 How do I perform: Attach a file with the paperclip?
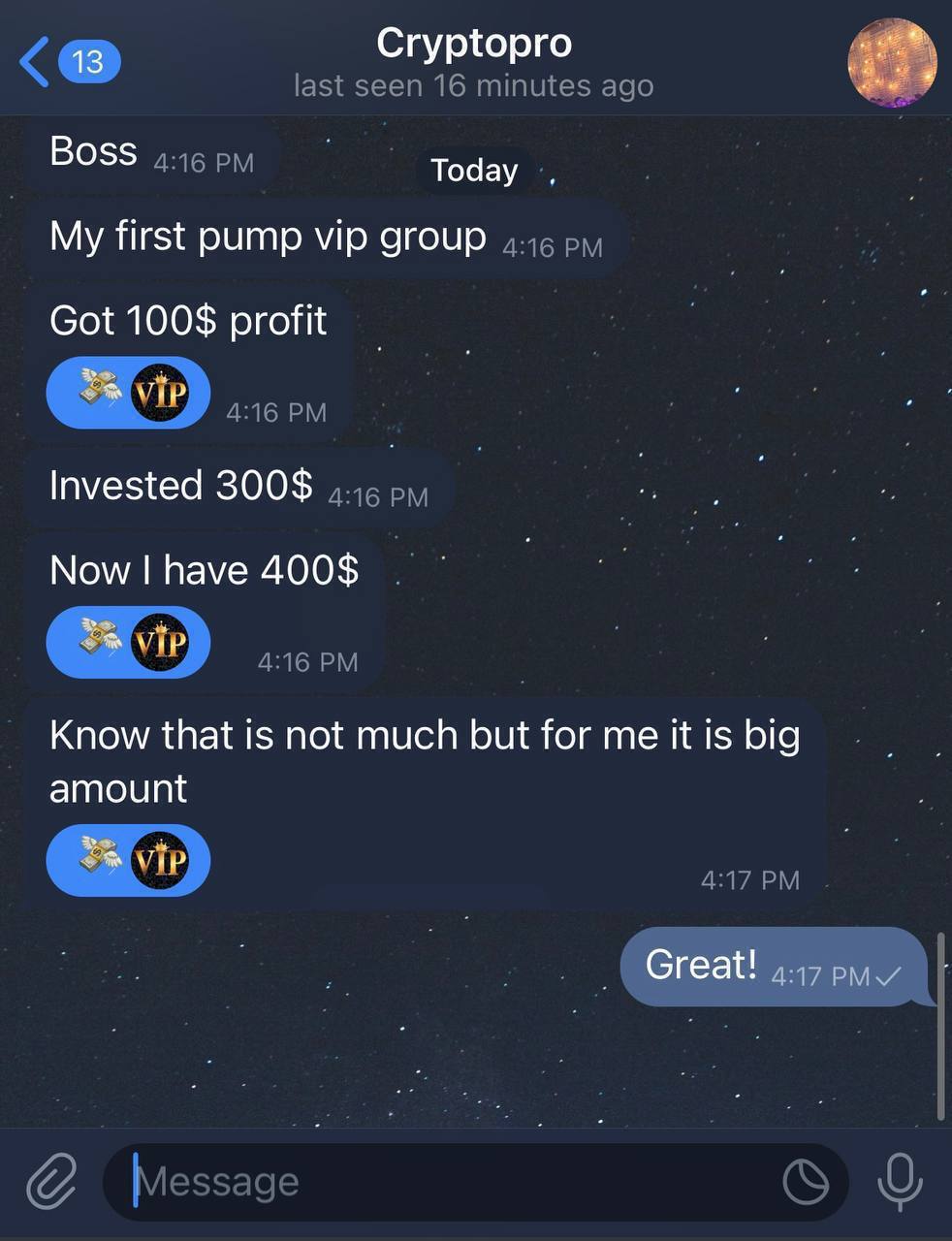pyautogui.click(x=51, y=1182)
